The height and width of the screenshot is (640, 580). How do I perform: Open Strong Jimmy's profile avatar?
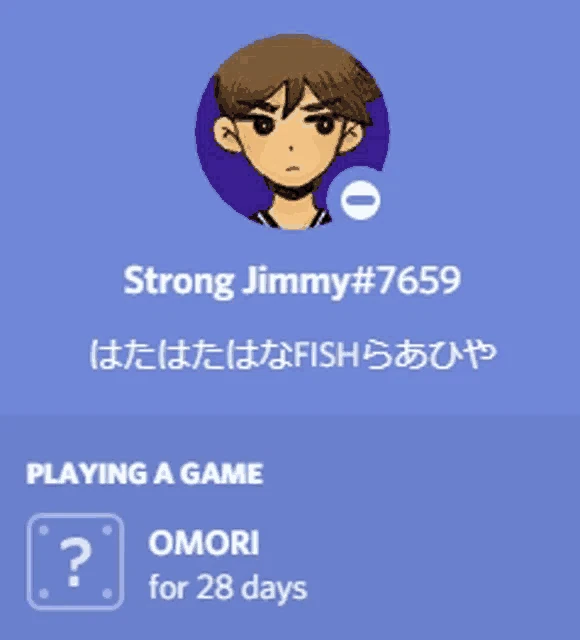pyautogui.click(x=292, y=132)
